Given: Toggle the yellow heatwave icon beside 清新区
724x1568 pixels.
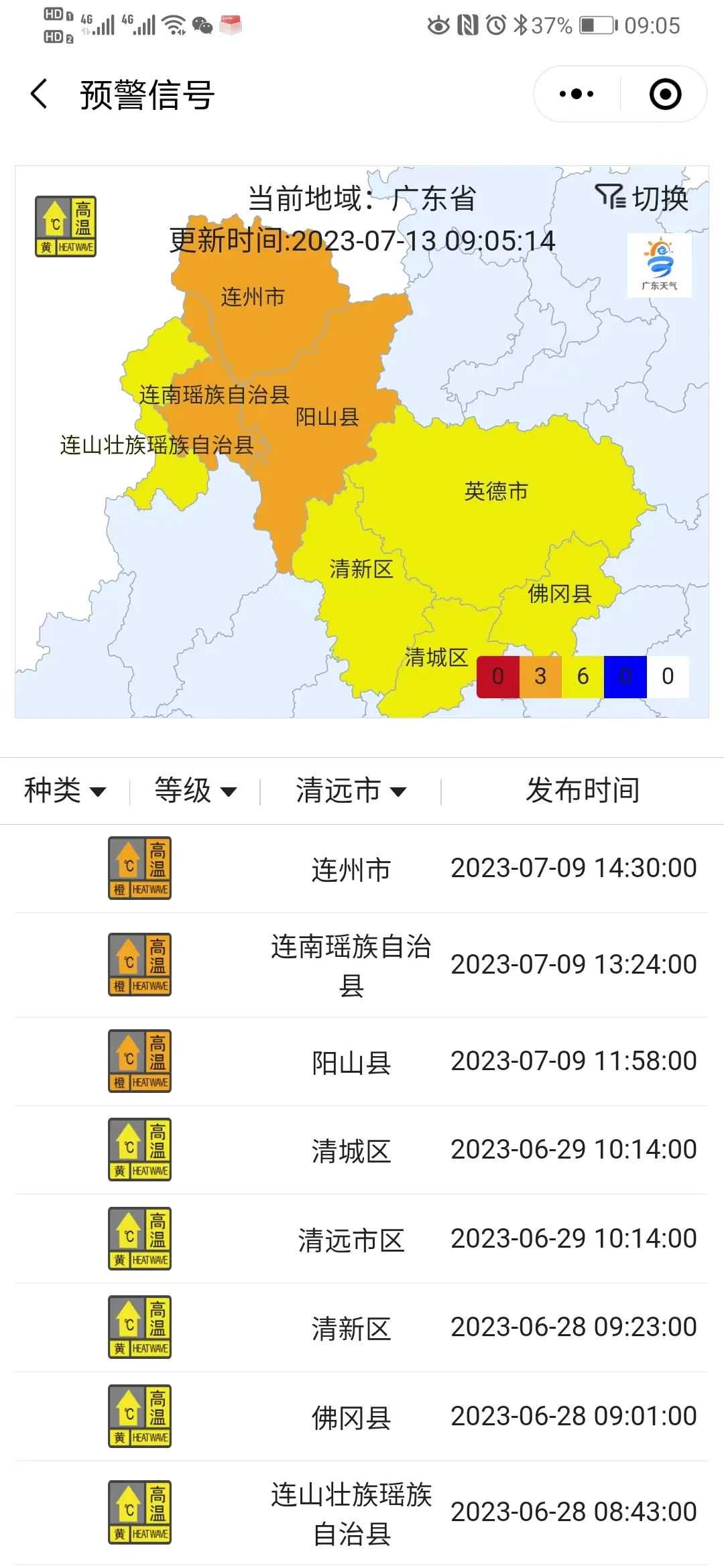Looking at the screenshot, I should point(139,1327).
